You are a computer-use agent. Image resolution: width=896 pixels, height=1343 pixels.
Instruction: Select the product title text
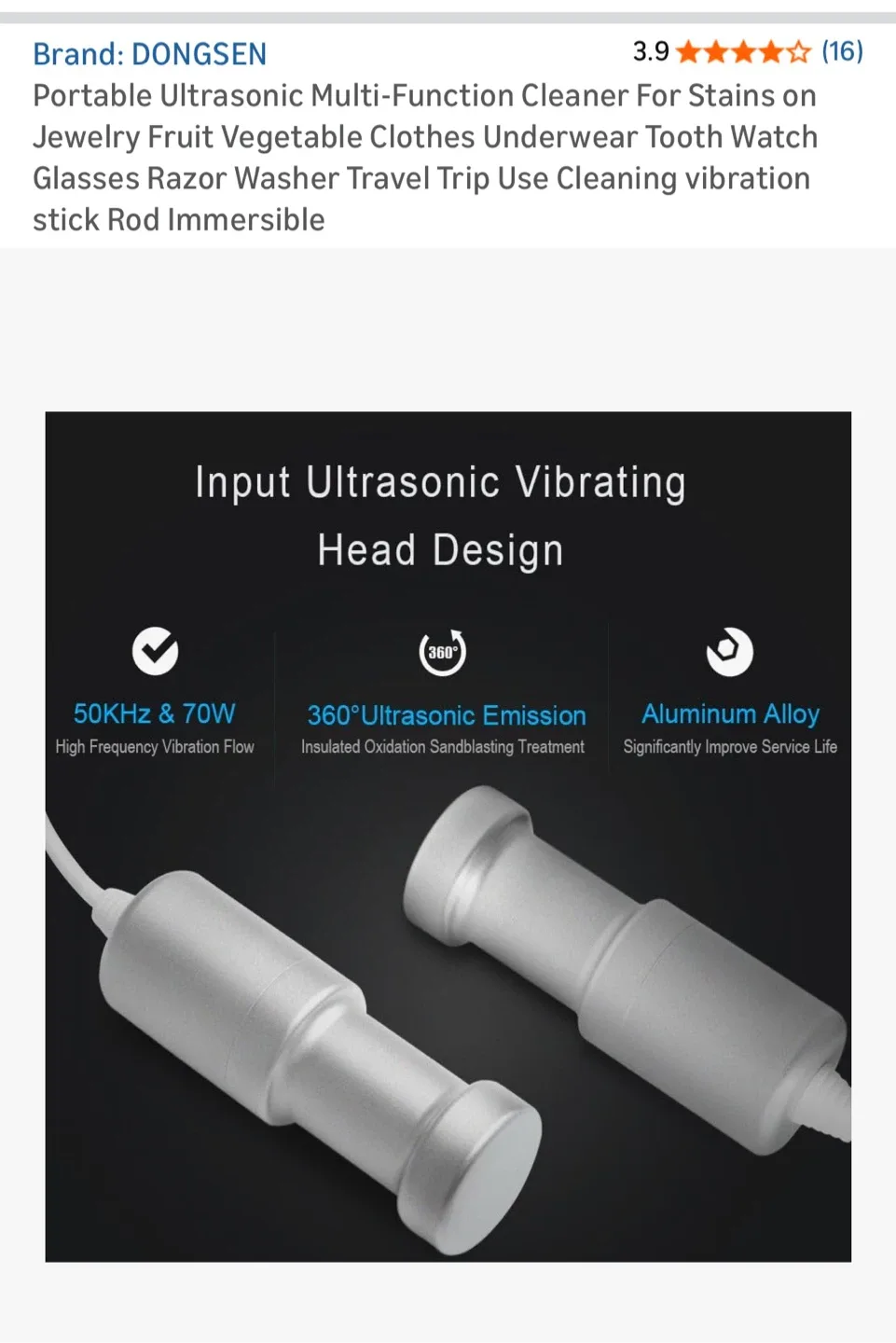tap(424, 157)
